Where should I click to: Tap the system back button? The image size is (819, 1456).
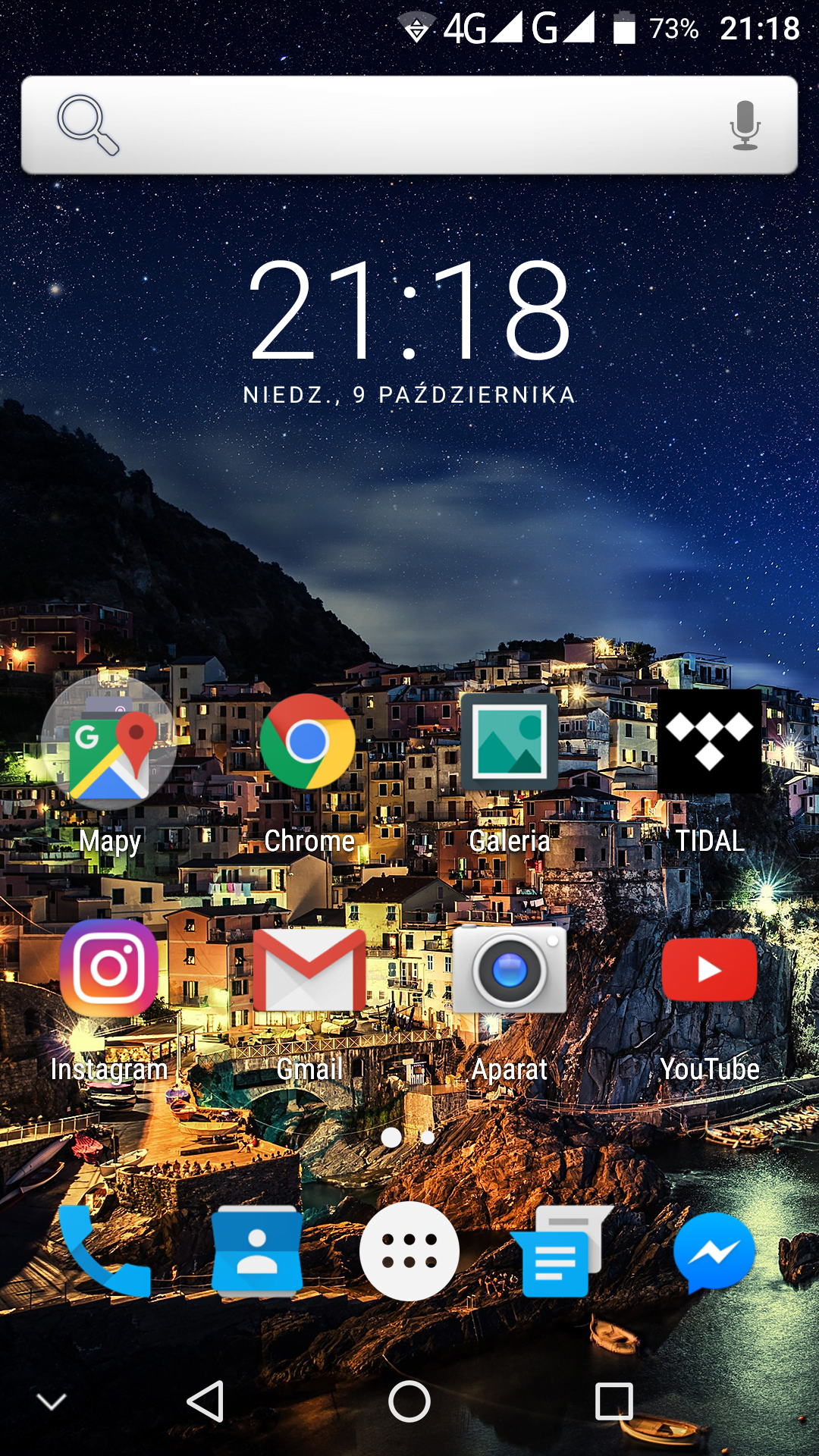pos(206,1401)
